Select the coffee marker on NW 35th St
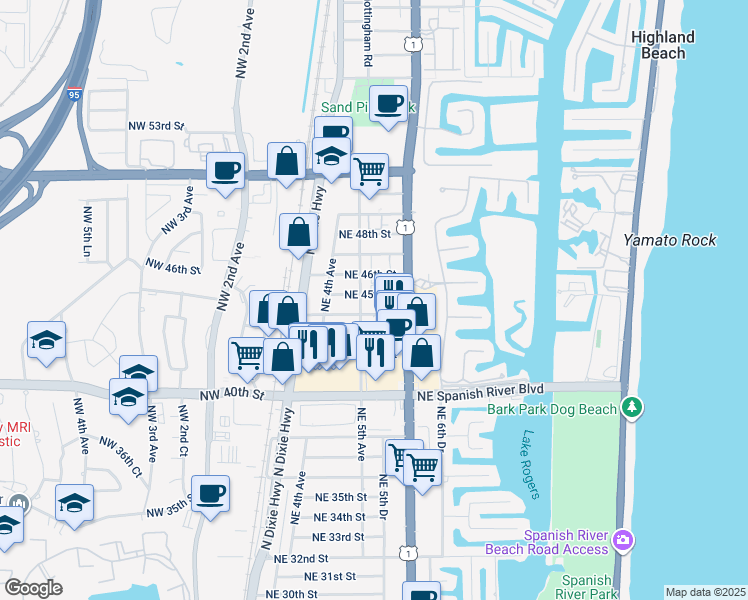Screen dimensions: 748x600 (210, 493)
